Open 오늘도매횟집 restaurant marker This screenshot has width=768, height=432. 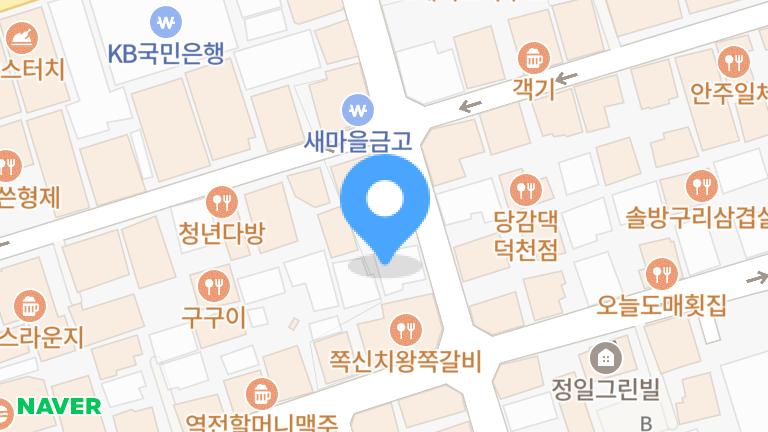pyautogui.click(x=660, y=272)
